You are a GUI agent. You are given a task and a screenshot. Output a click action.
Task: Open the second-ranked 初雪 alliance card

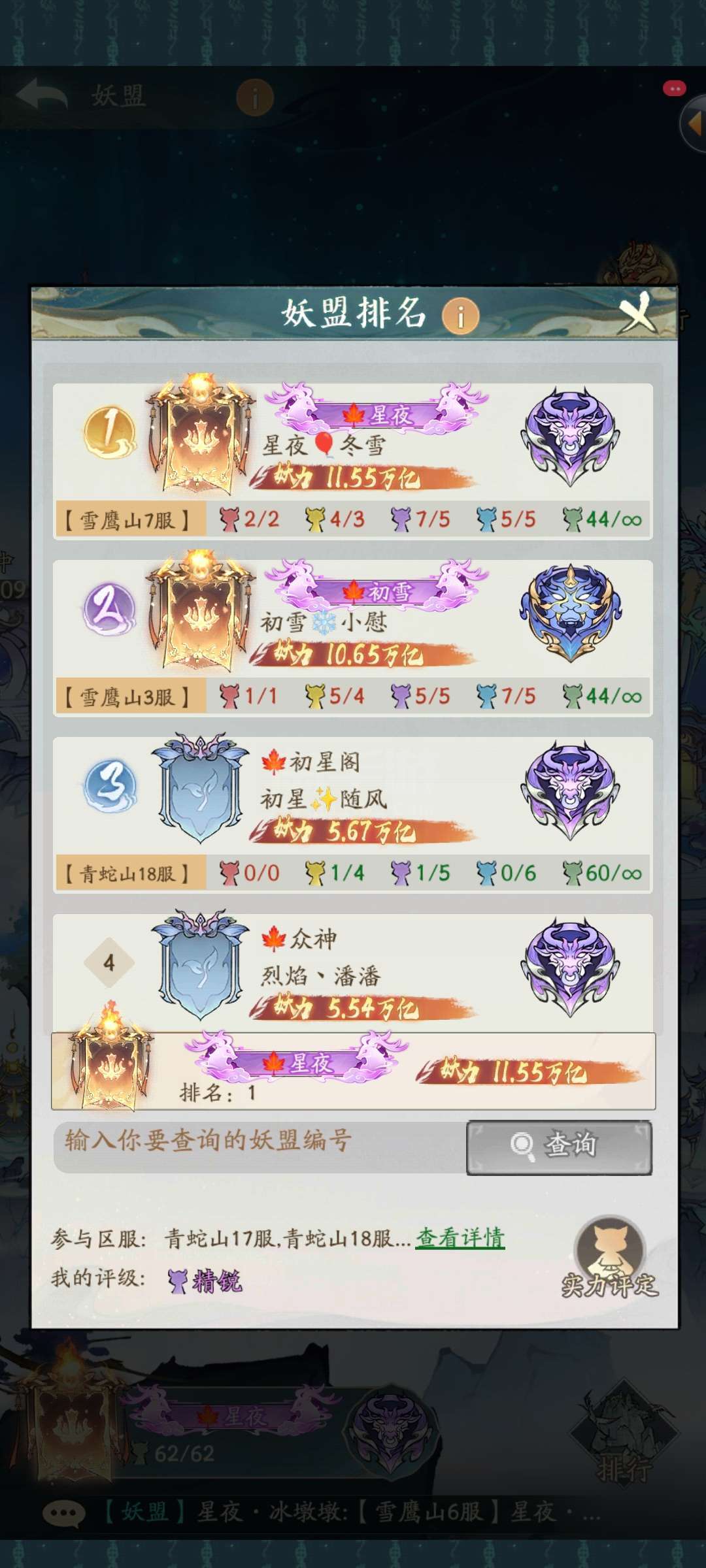pyautogui.click(x=353, y=638)
